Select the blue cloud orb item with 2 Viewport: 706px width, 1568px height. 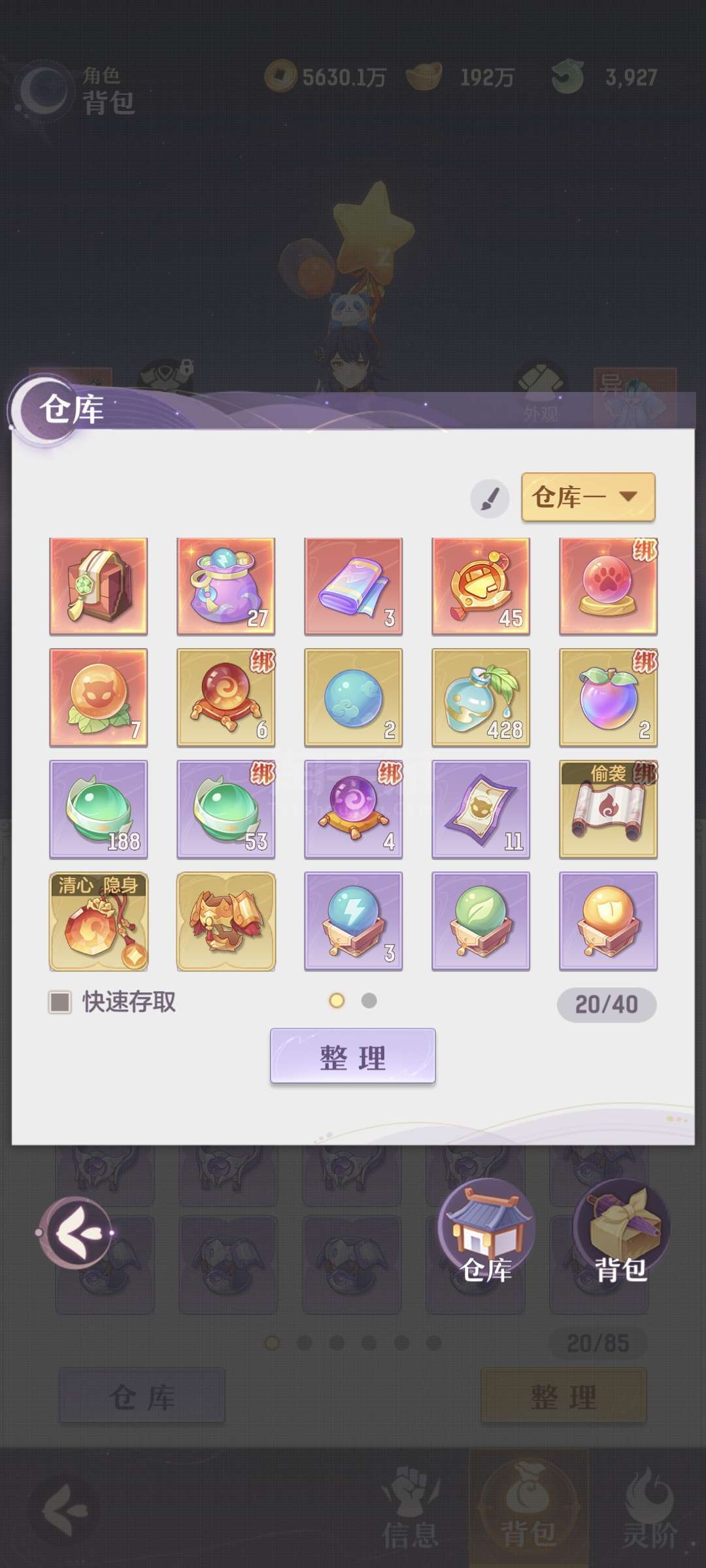353,698
